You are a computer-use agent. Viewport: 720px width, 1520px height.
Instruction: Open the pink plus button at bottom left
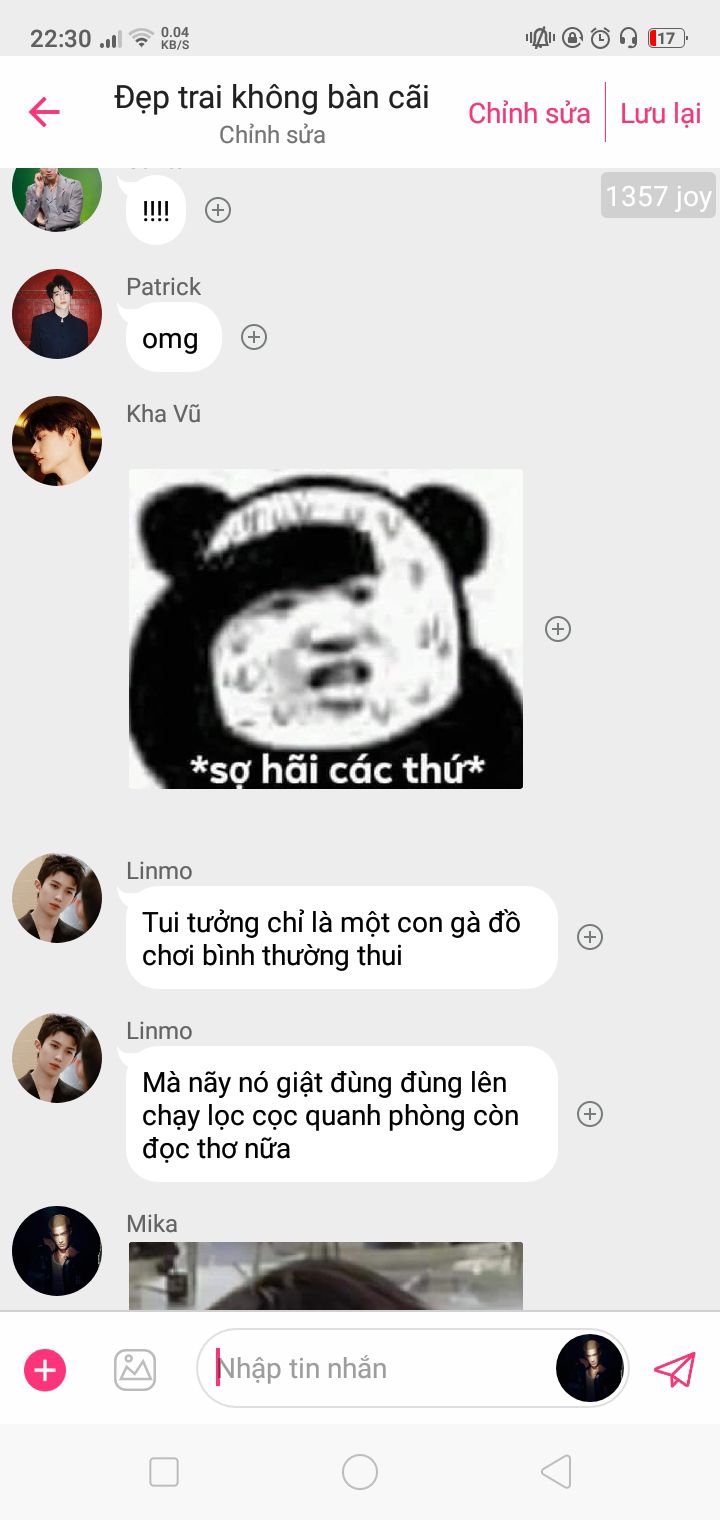pyautogui.click(x=45, y=1370)
